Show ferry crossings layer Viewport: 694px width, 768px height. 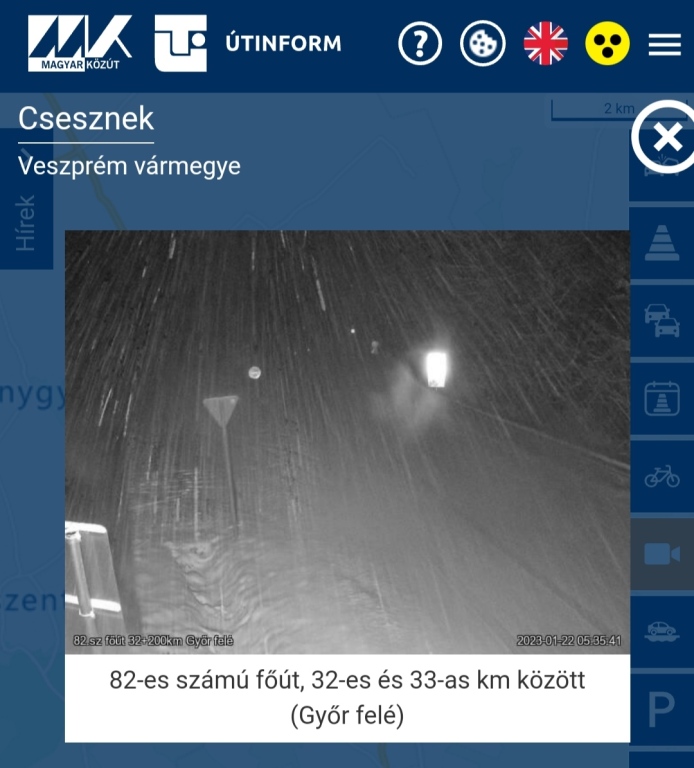tap(661, 630)
